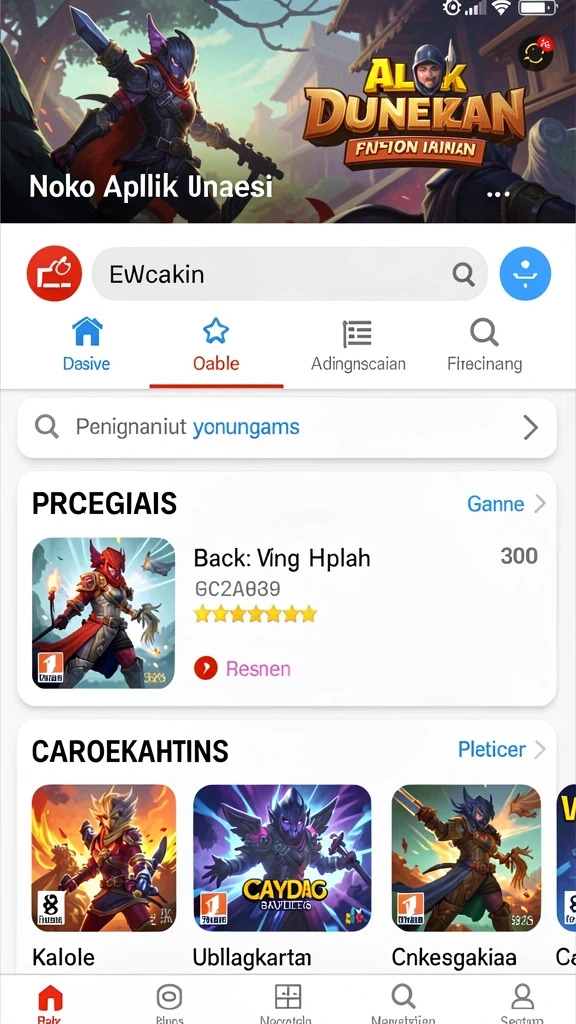Viewport: 576px width, 1024px height.
Task: Switch to the Firecinang tab
Action: [485, 344]
